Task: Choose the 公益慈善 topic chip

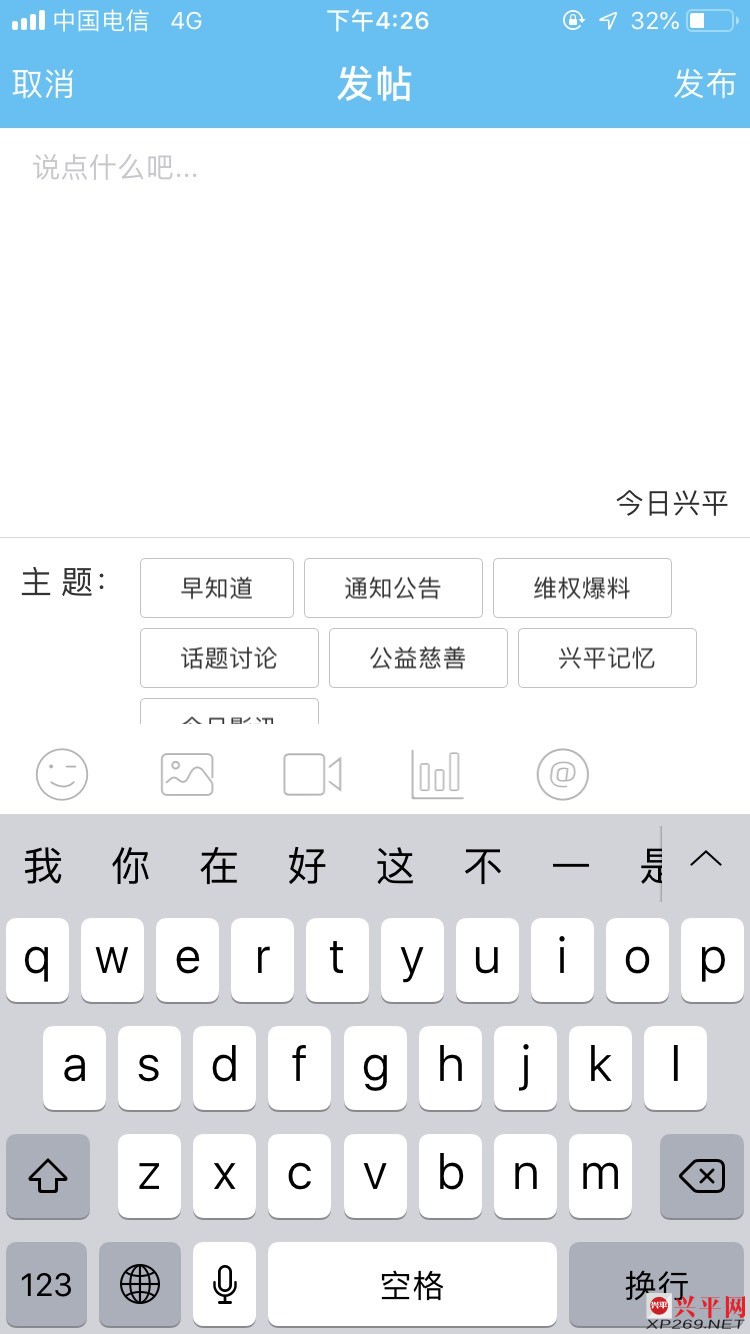Action: click(x=418, y=658)
